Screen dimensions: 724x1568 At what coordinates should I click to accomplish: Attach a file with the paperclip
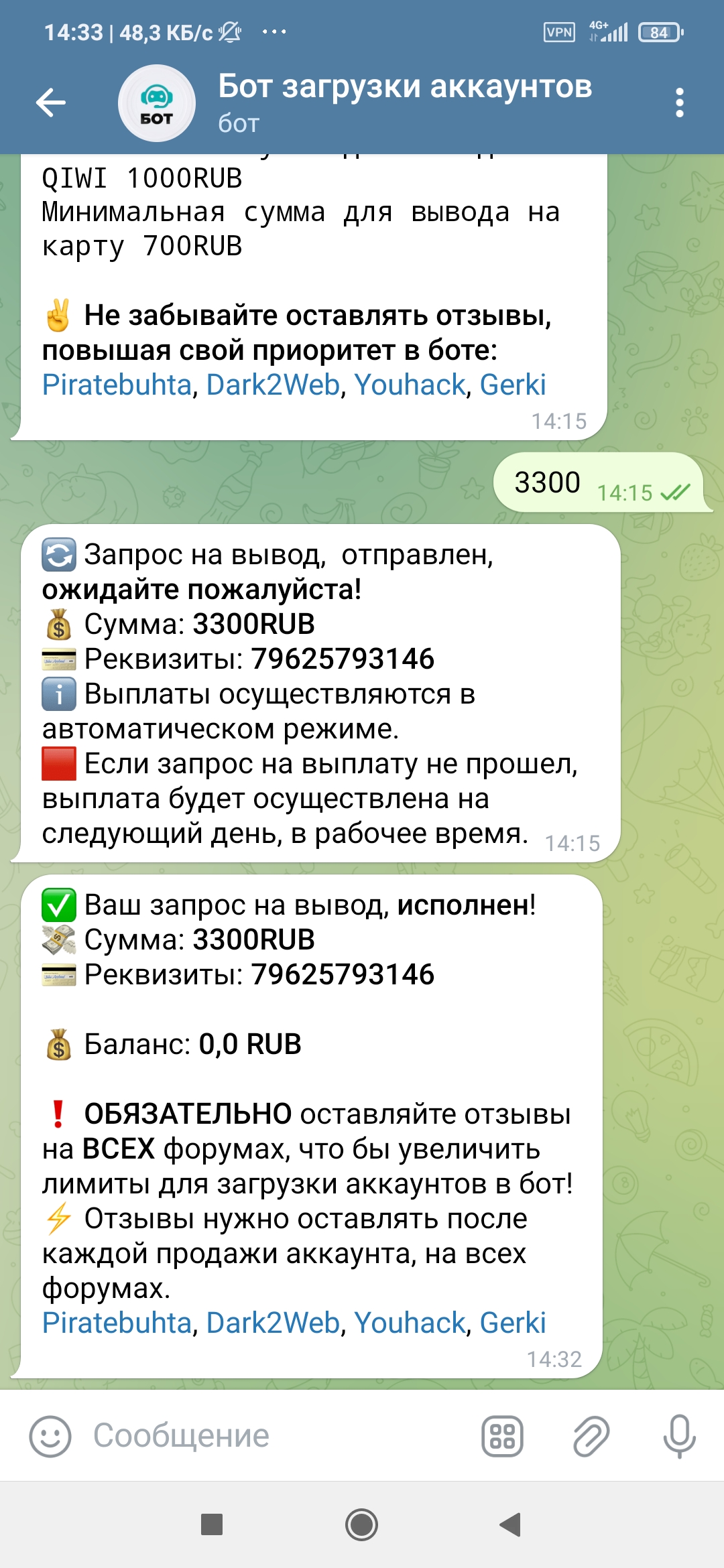[x=591, y=1436]
